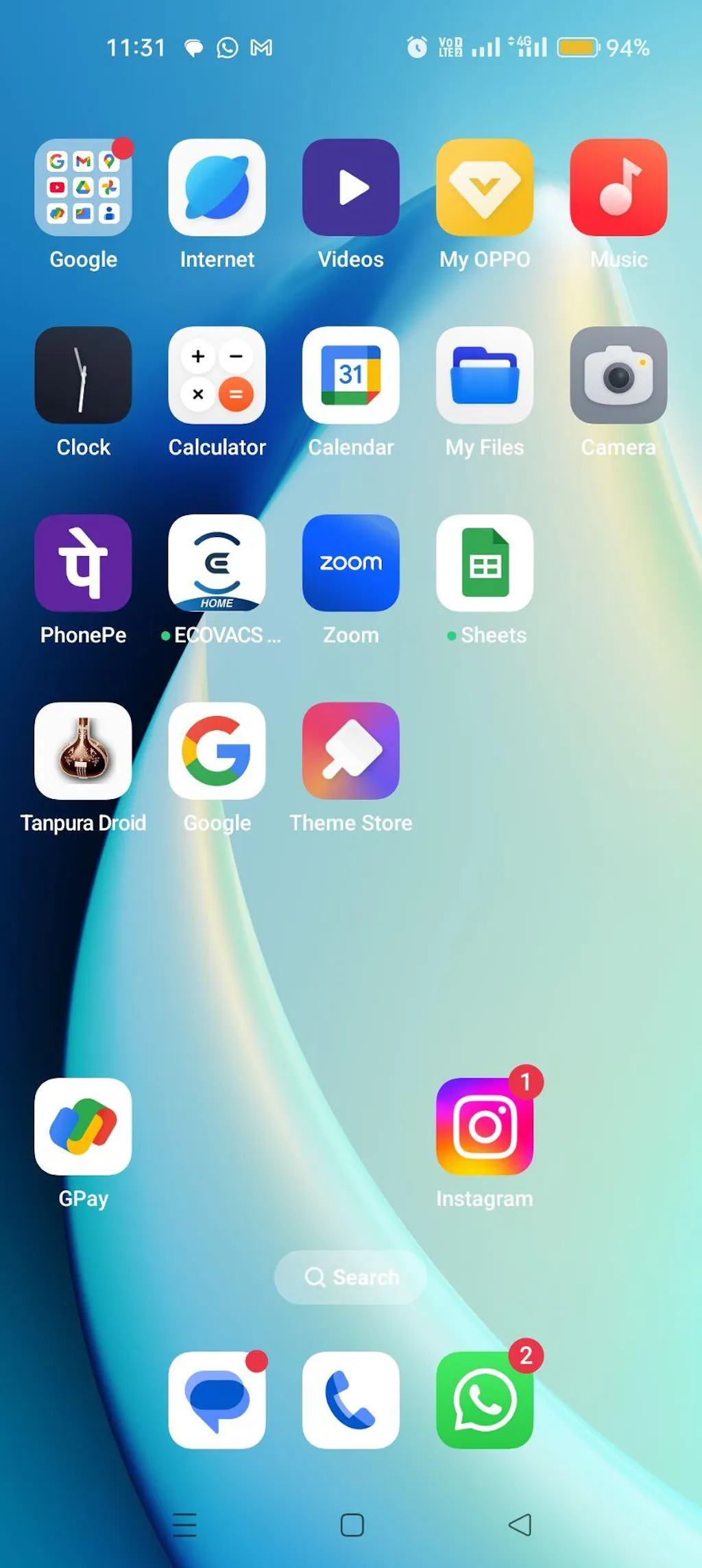Open the Theme Store
Screen dimensions: 702x1568
(350, 751)
